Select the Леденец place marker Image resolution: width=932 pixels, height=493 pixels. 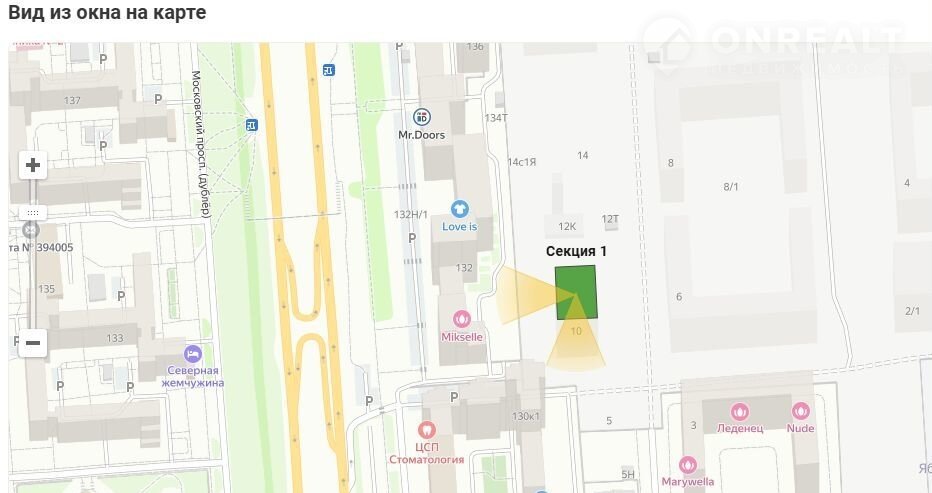pos(739,411)
